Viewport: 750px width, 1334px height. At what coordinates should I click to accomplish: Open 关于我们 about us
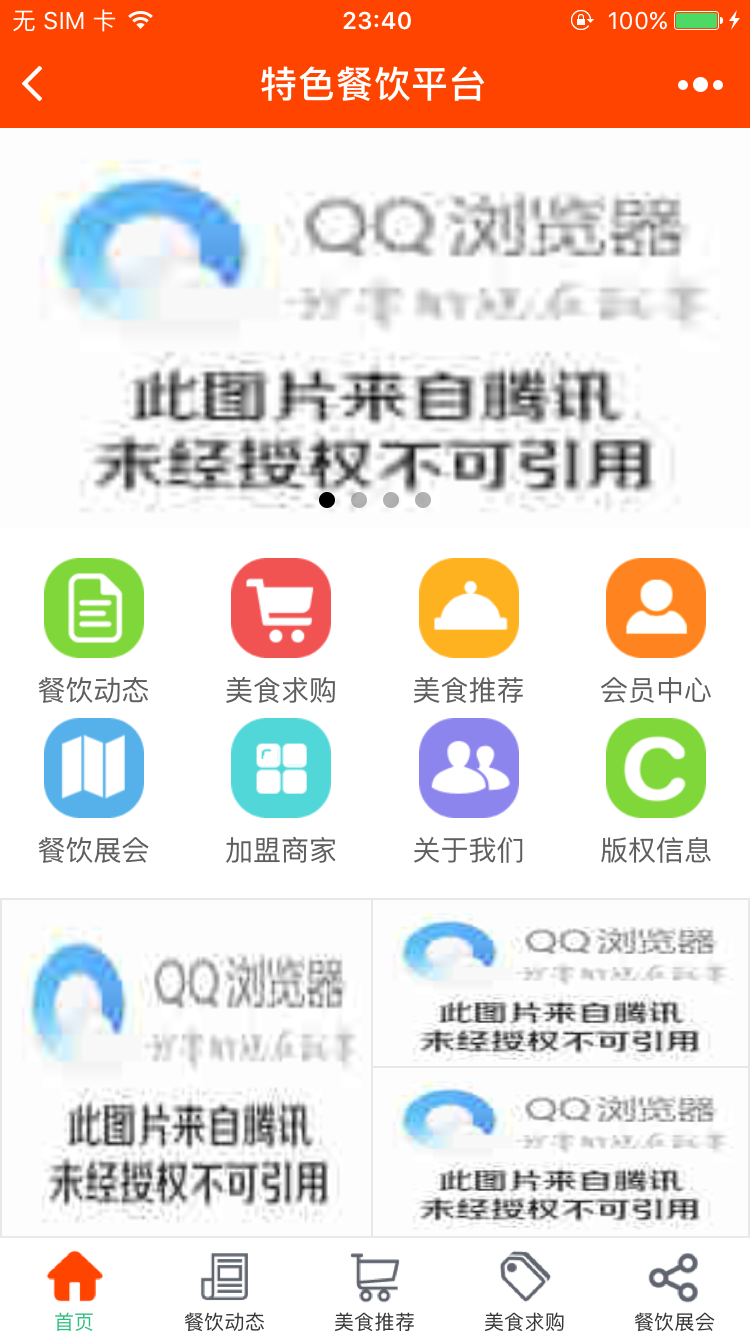coord(468,768)
